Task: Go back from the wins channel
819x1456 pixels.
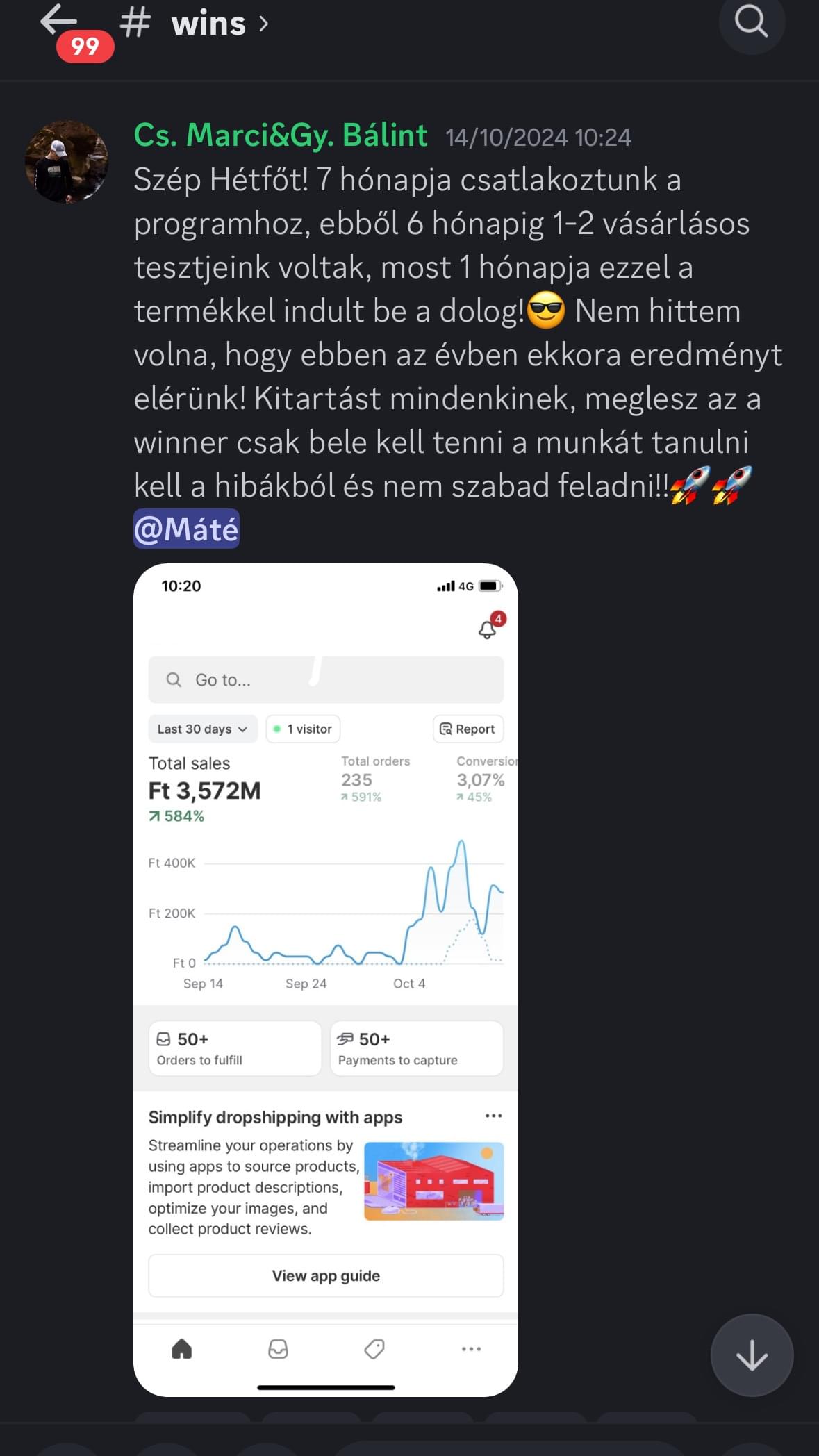Action: 58,21
